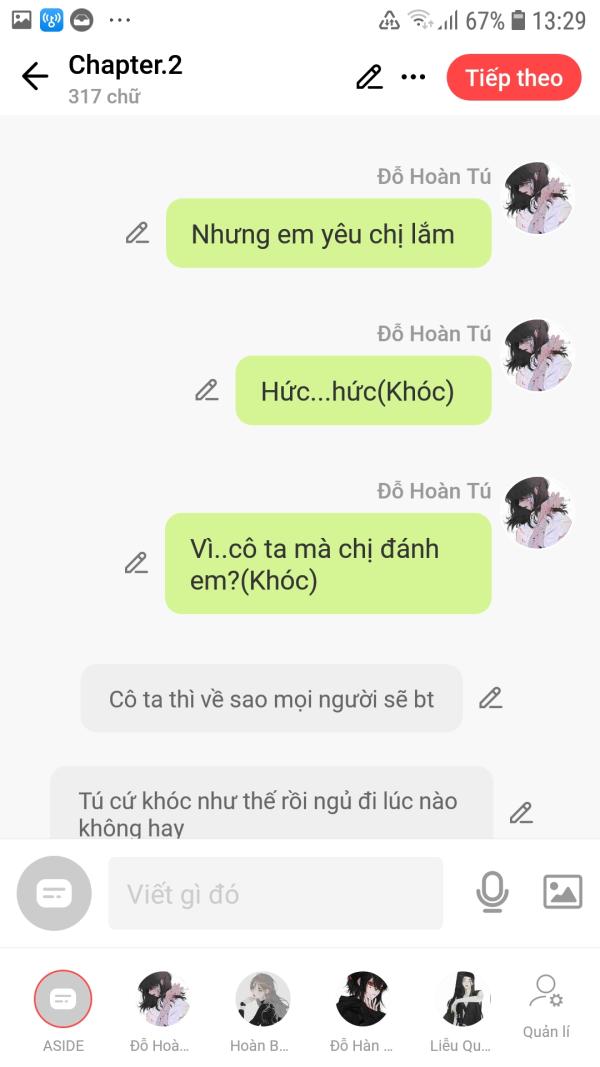Open the three-dot overflow menu
Screen dimensions: 600x1067
tap(413, 77)
